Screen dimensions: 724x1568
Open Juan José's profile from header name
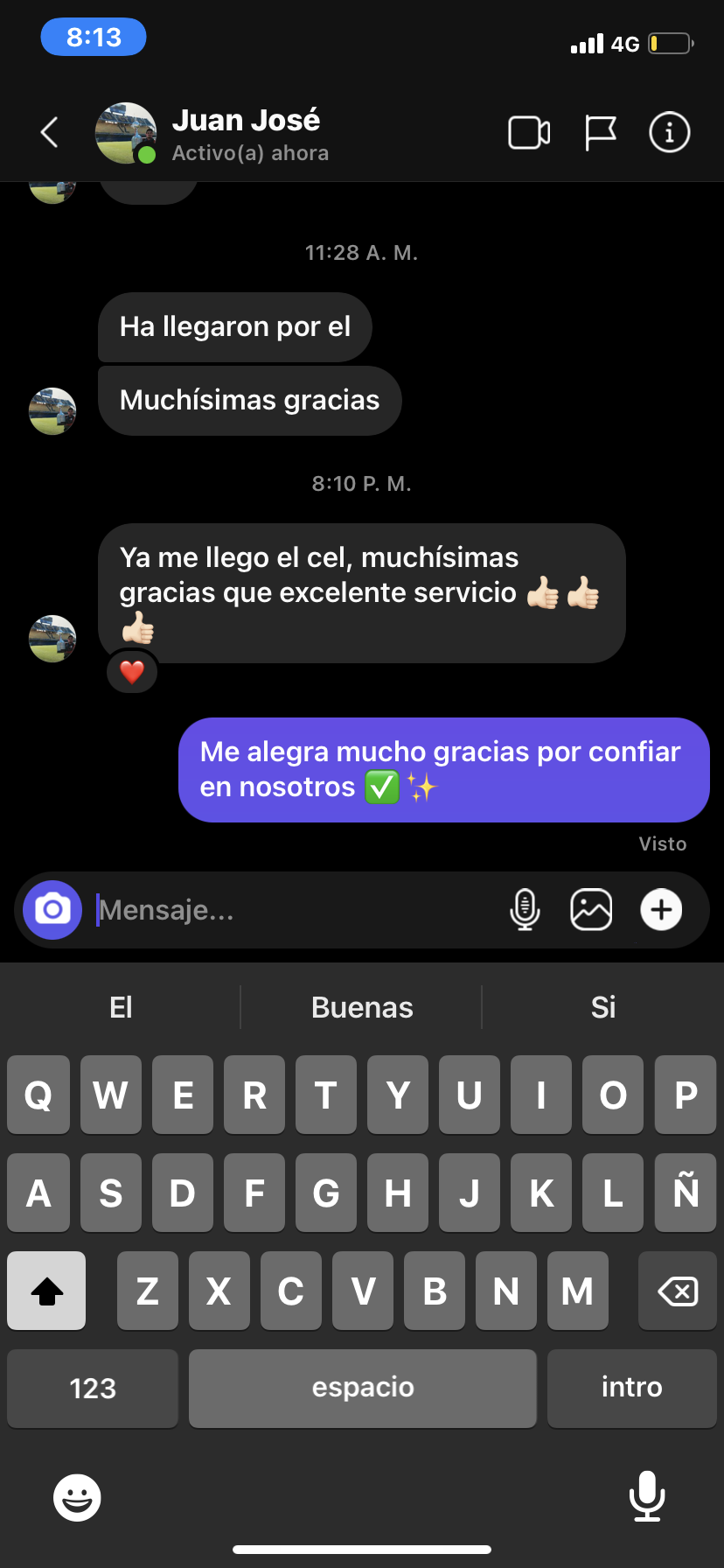click(x=246, y=121)
